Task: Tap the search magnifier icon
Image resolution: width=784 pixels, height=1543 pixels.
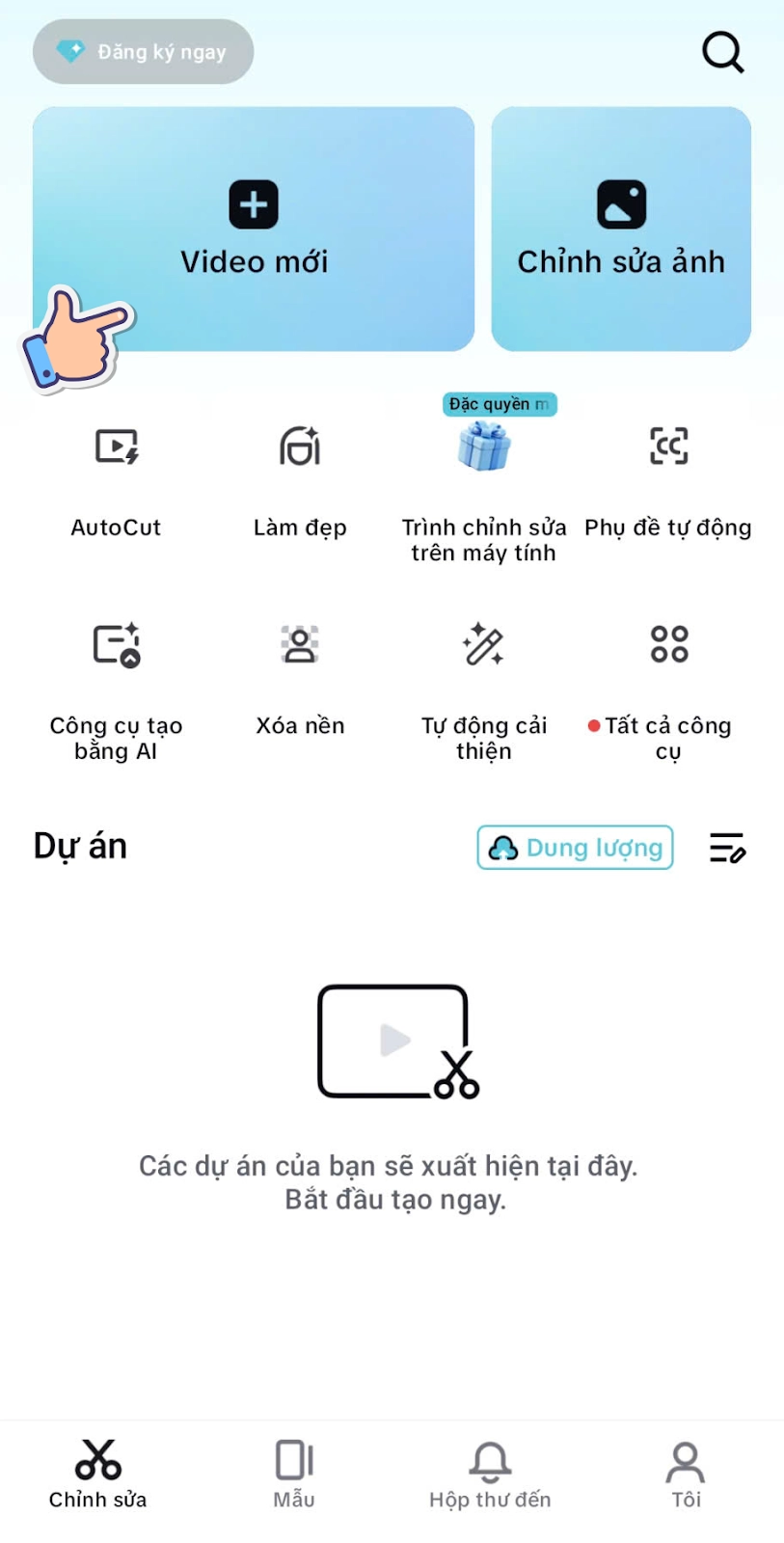Action: 722,53
